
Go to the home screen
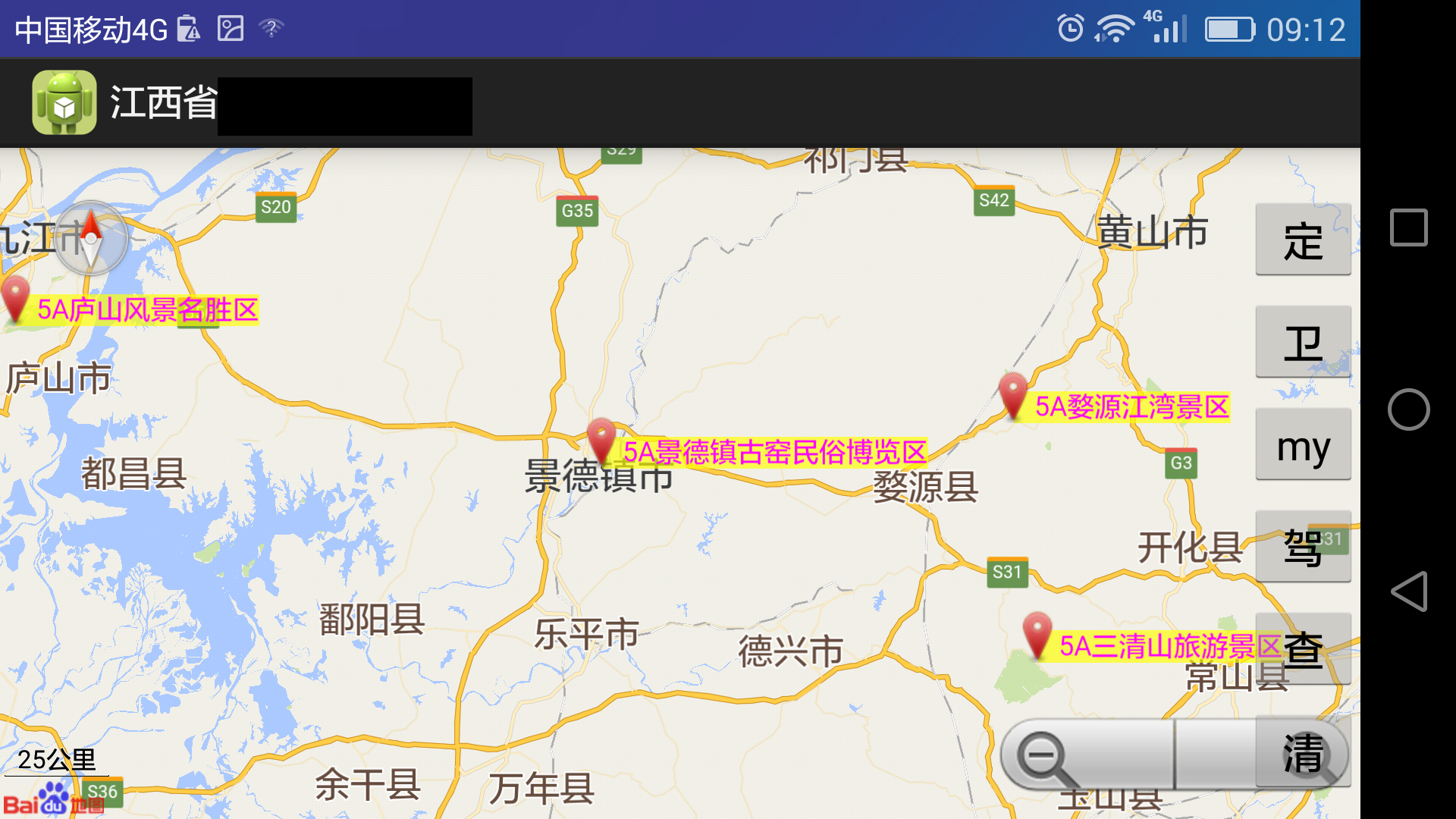click(1408, 409)
